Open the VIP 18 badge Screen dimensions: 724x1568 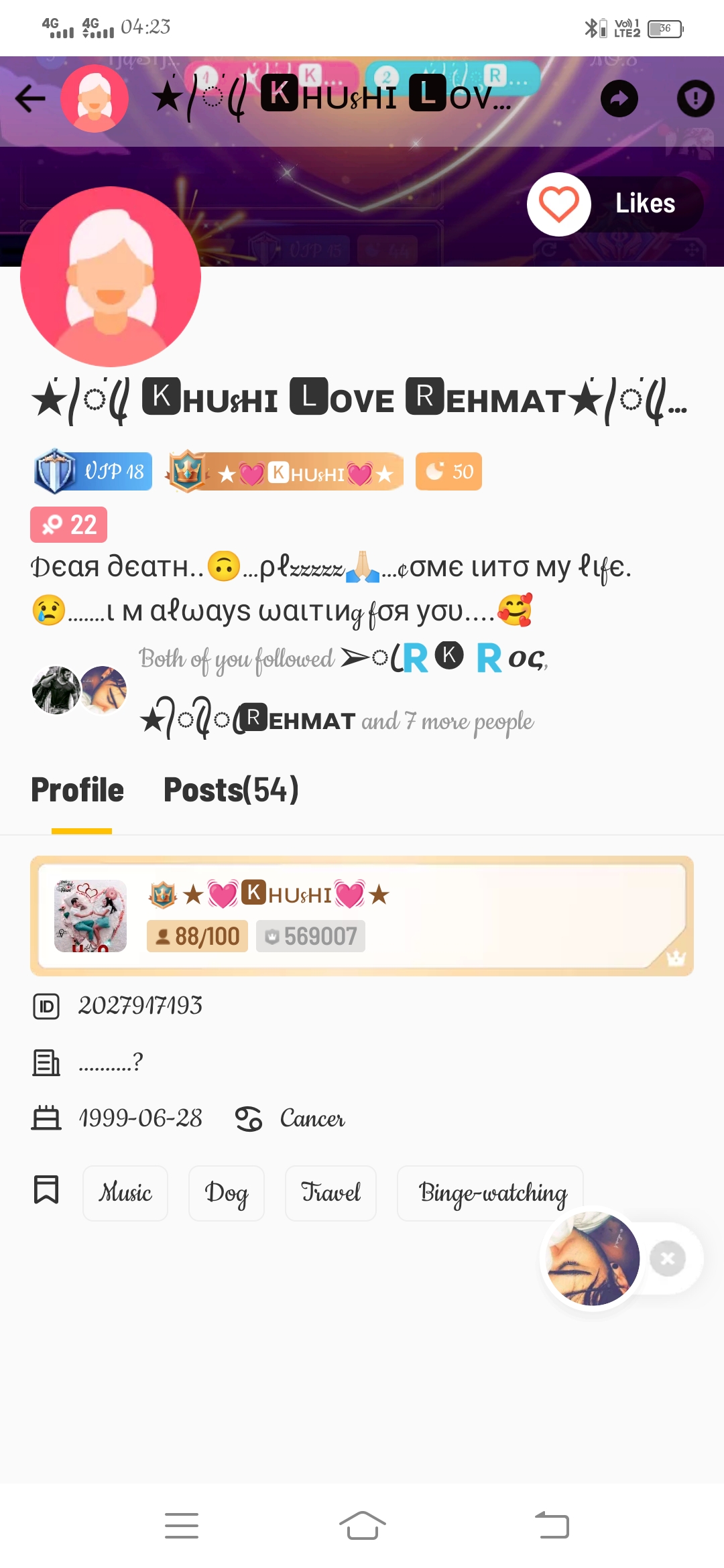coord(93,472)
